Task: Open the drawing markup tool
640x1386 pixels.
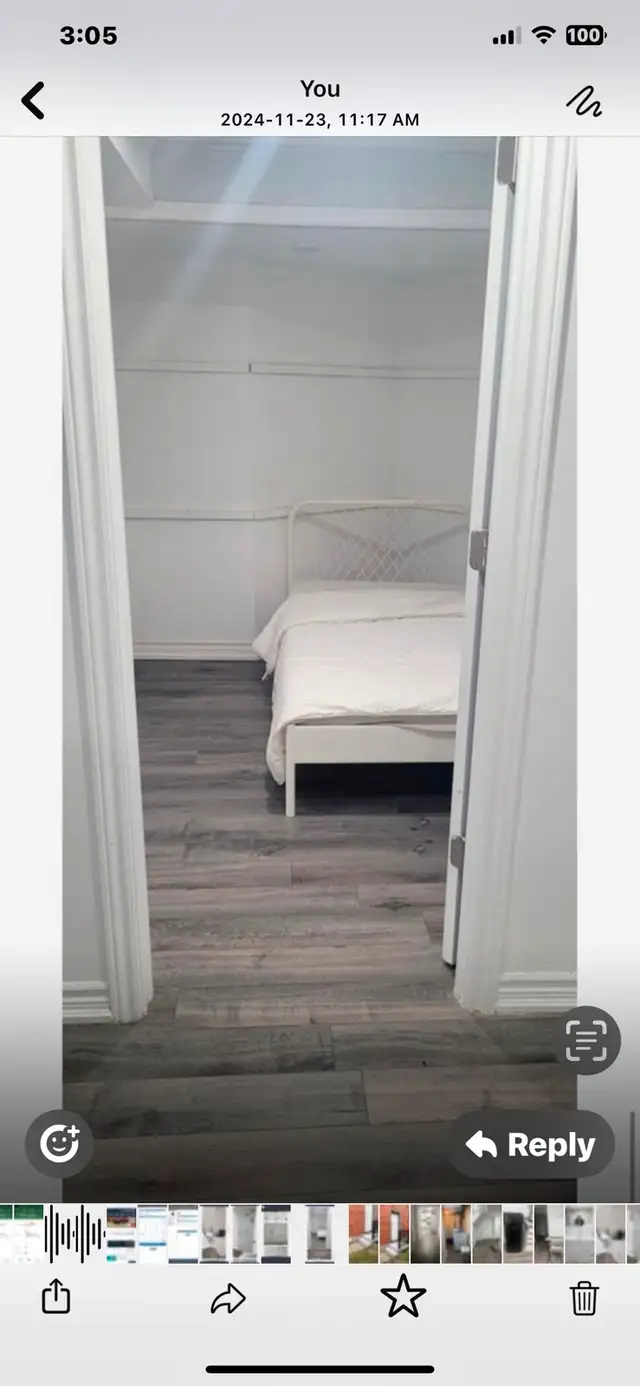Action: [584, 100]
